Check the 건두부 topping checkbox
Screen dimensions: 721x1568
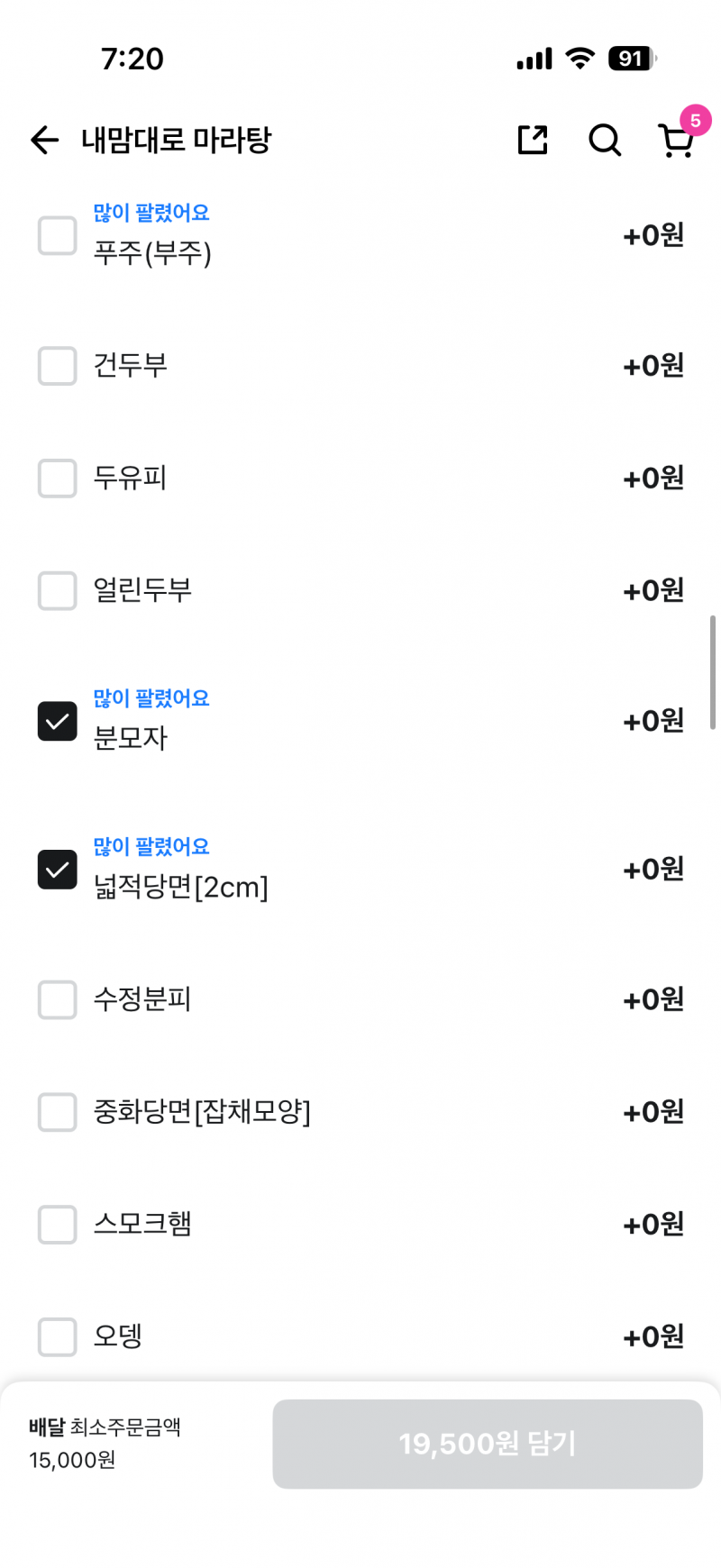tap(57, 366)
